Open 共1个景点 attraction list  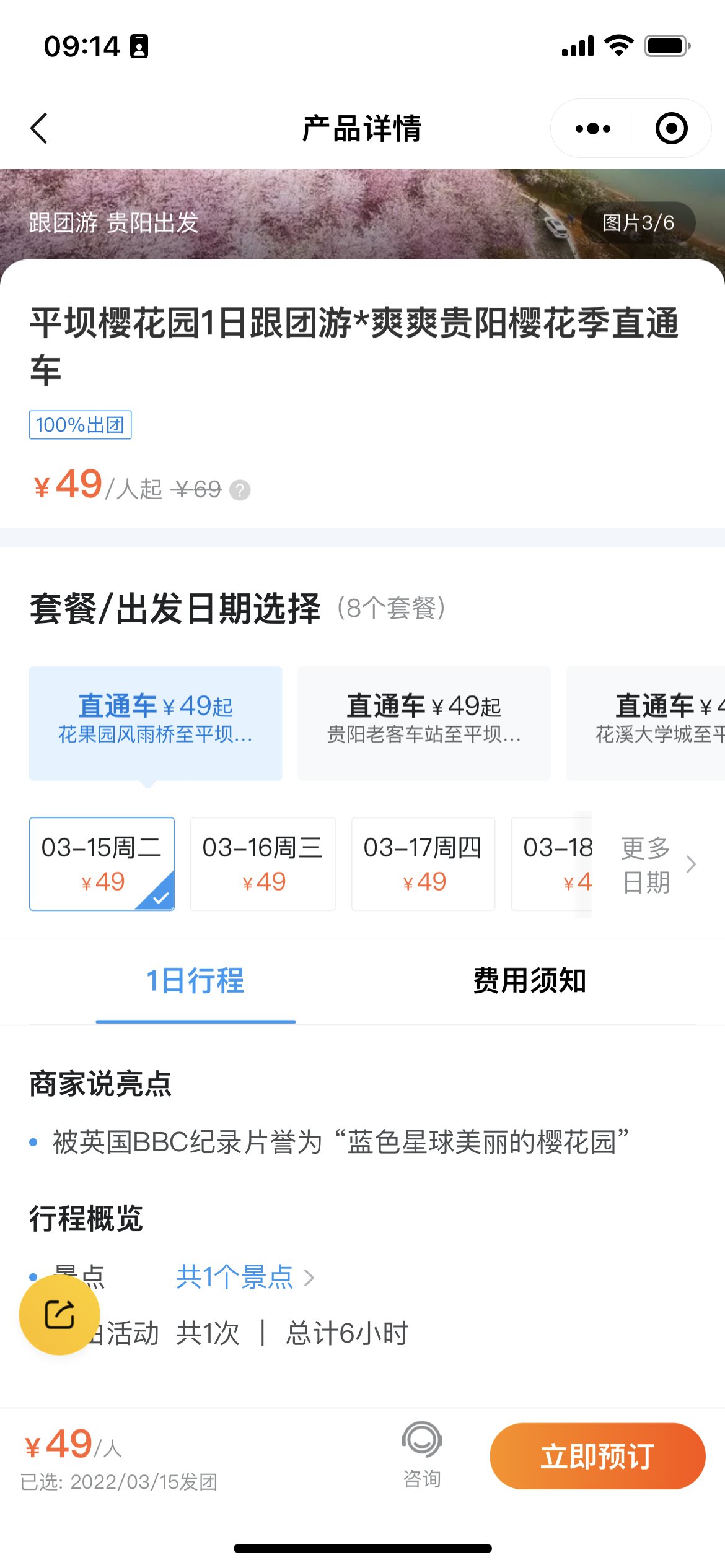245,1277
